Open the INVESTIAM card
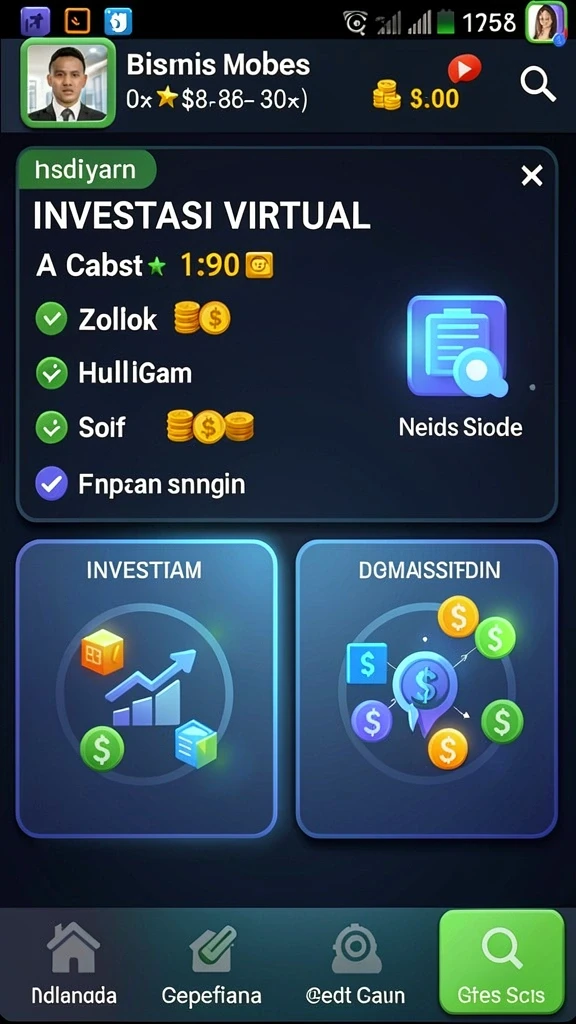Screen dimensions: 576x1024 tap(146, 688)
